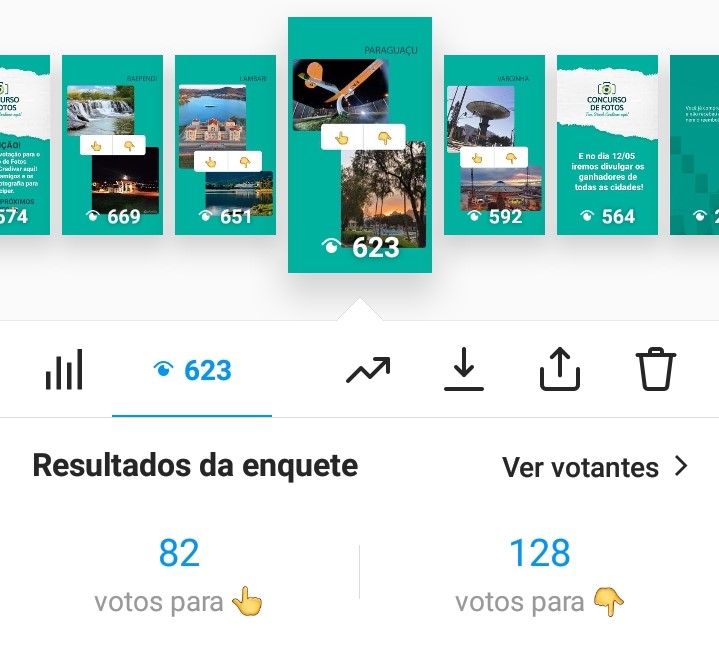This screenshot has width=719, height=656.
Task: Select the 12/05 announcement story thumbnail
Action: [x=607, y=145]
